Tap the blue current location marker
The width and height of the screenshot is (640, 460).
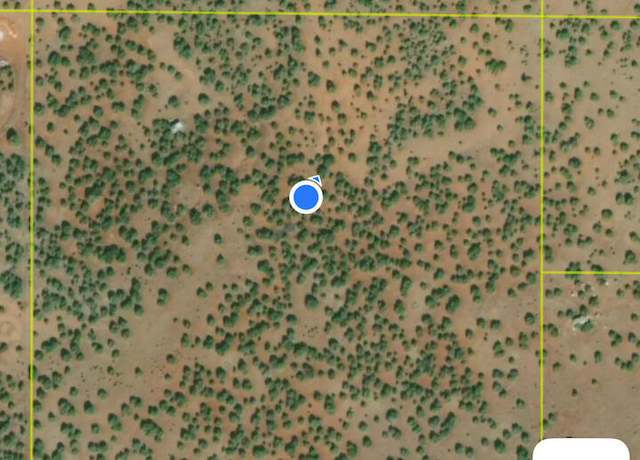point(306,197)
